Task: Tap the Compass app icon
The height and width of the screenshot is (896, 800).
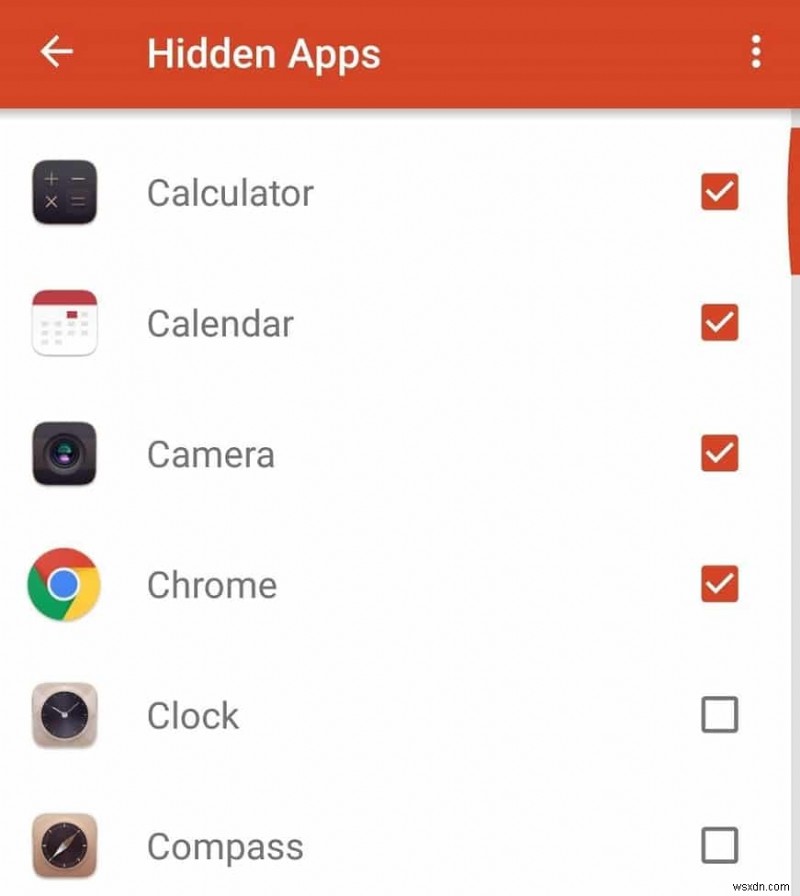Action: click(x=64, y=846)
